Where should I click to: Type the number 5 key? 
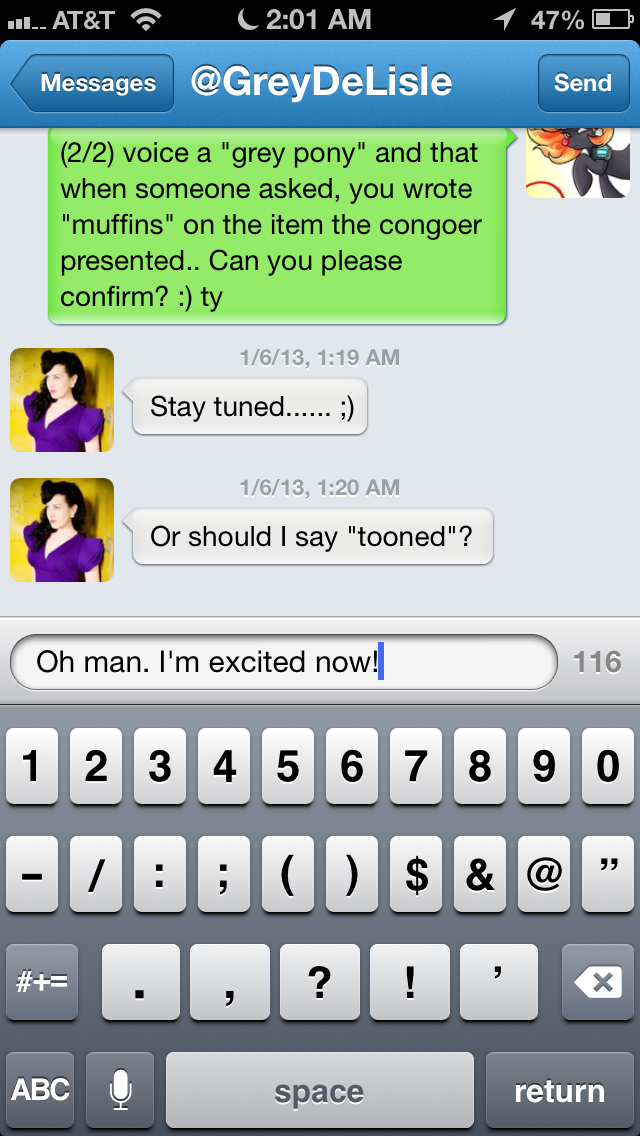tap(288, 767)
